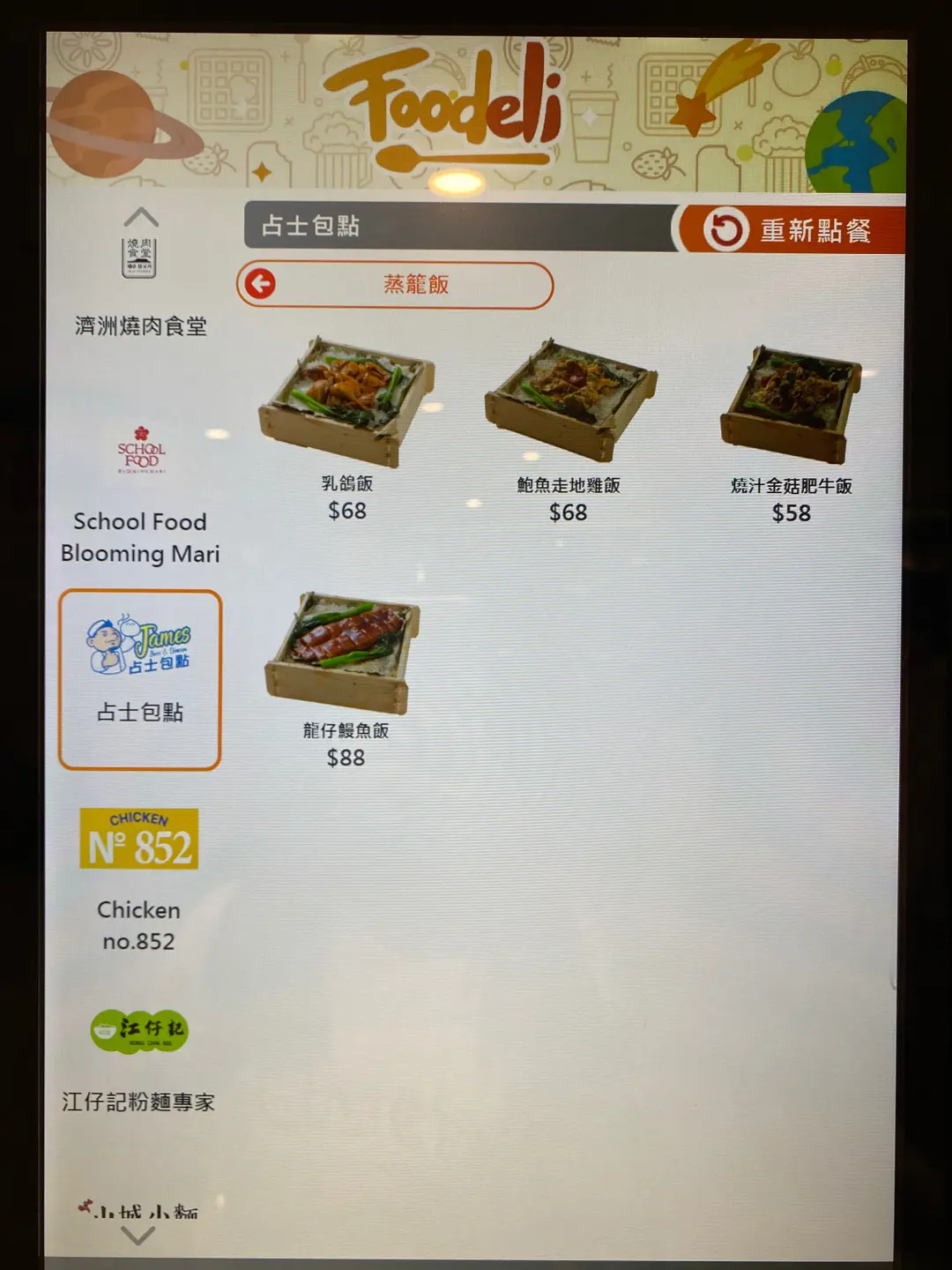Tap the 重新點餐 restart order button
952x1270 pixels.
click(x=791, y=230)
